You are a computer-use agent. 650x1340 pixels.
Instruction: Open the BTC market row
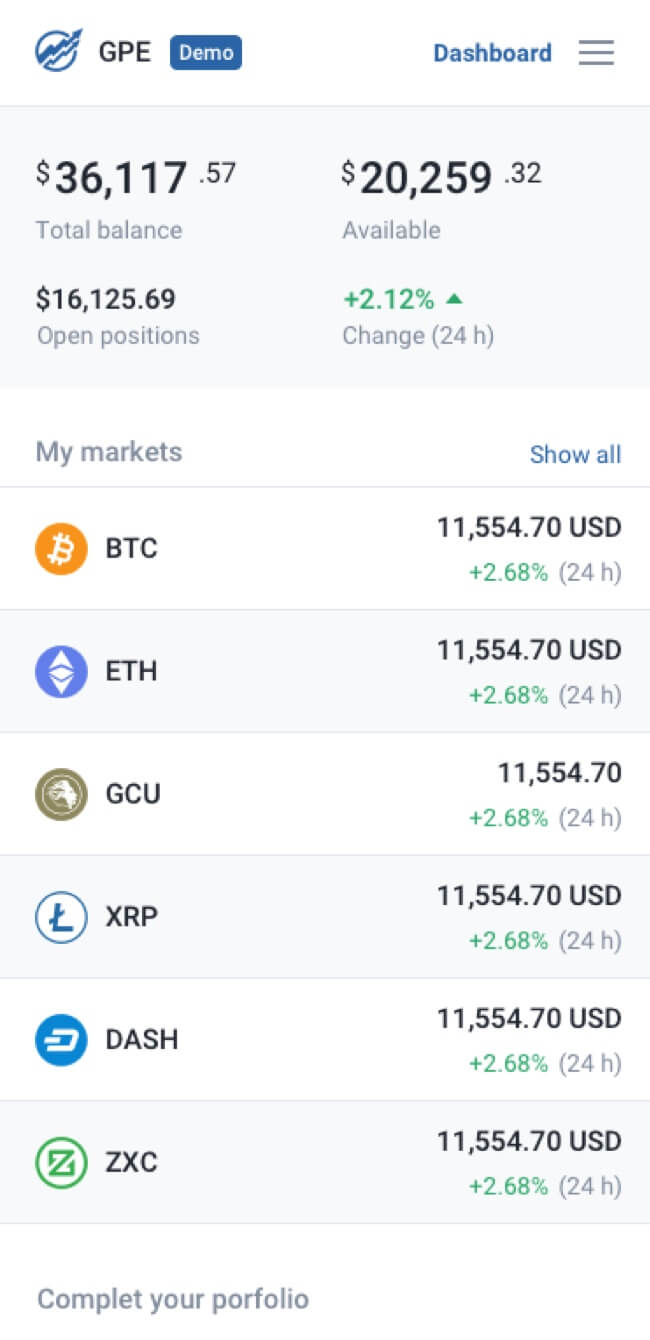click(325, 549)
